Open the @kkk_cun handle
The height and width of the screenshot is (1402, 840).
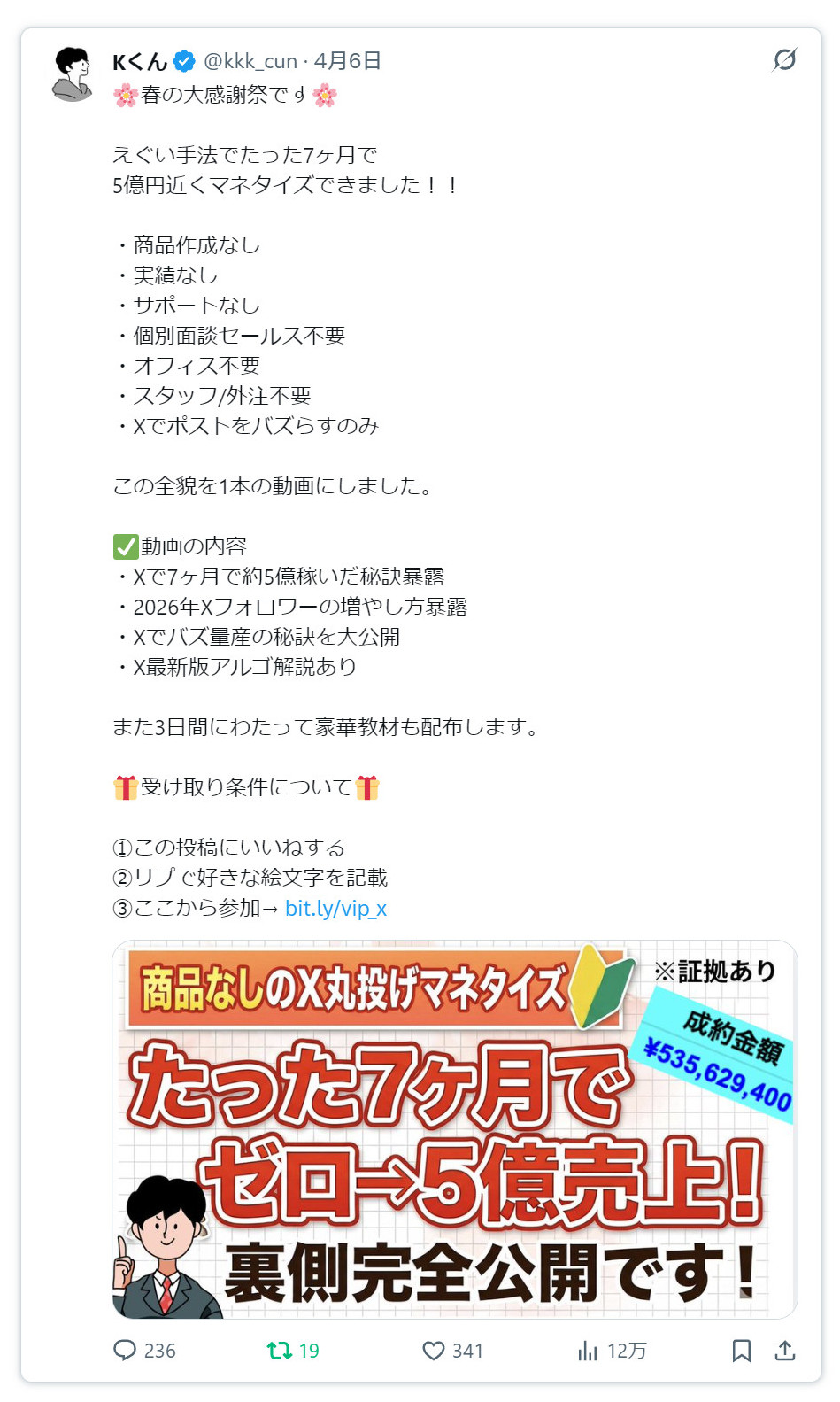click(x=250, y=61)
